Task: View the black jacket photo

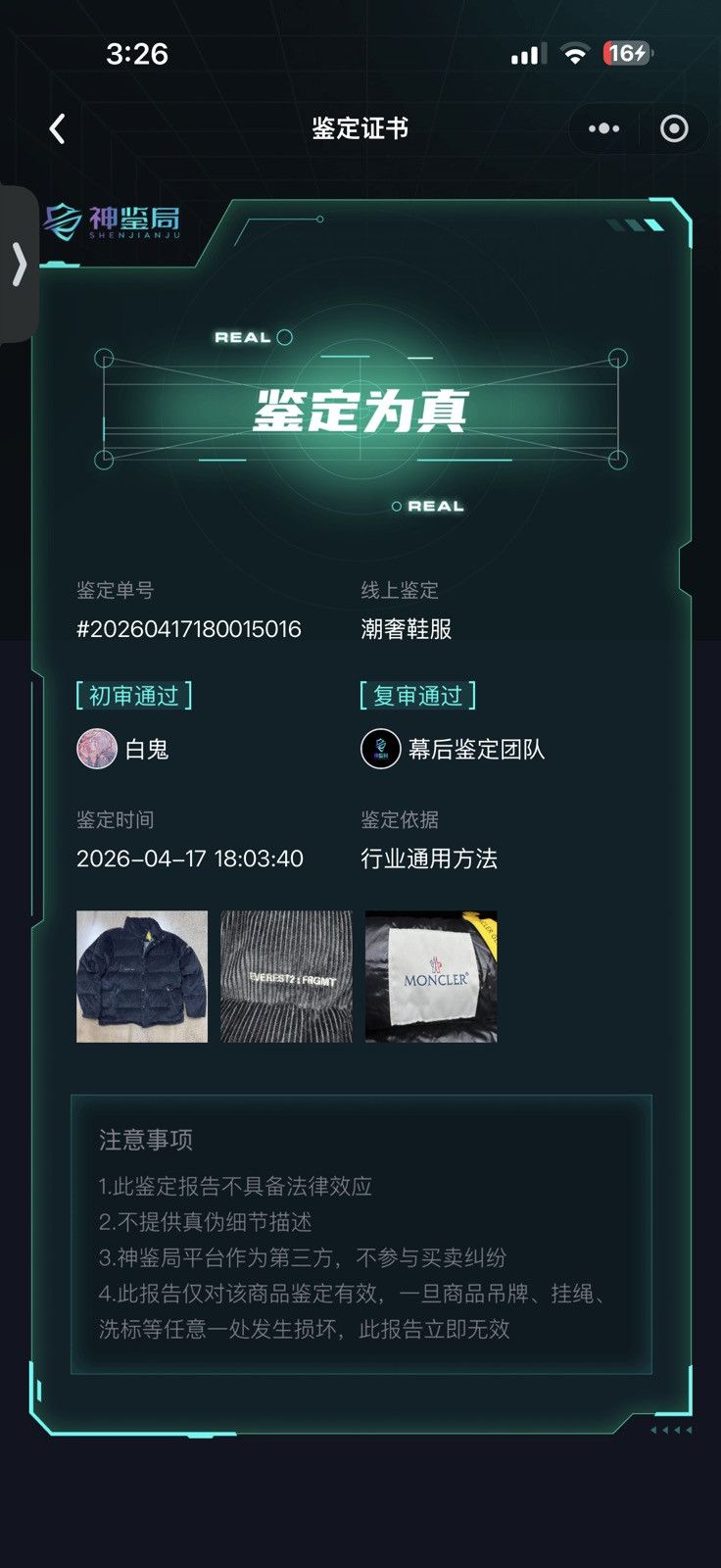Action: pyautogui.click(x=142, y=976)
